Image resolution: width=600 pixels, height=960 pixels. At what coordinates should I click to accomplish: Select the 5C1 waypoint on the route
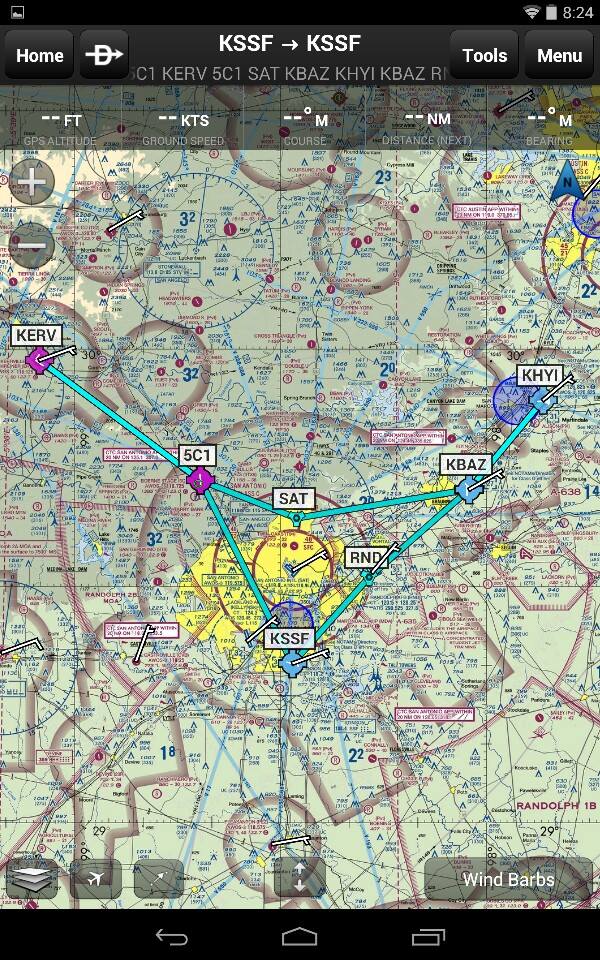[x=198, y=455]
